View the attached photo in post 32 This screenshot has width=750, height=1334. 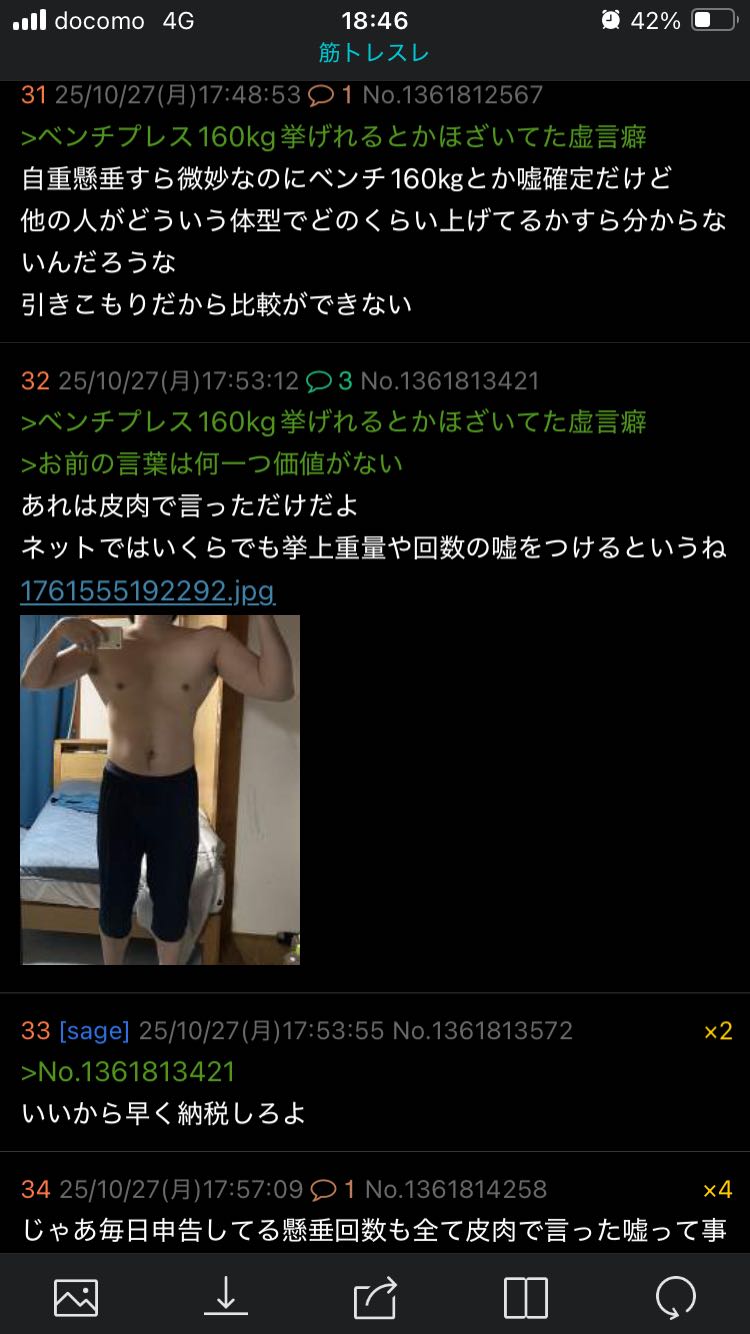[x=160, y=789]
